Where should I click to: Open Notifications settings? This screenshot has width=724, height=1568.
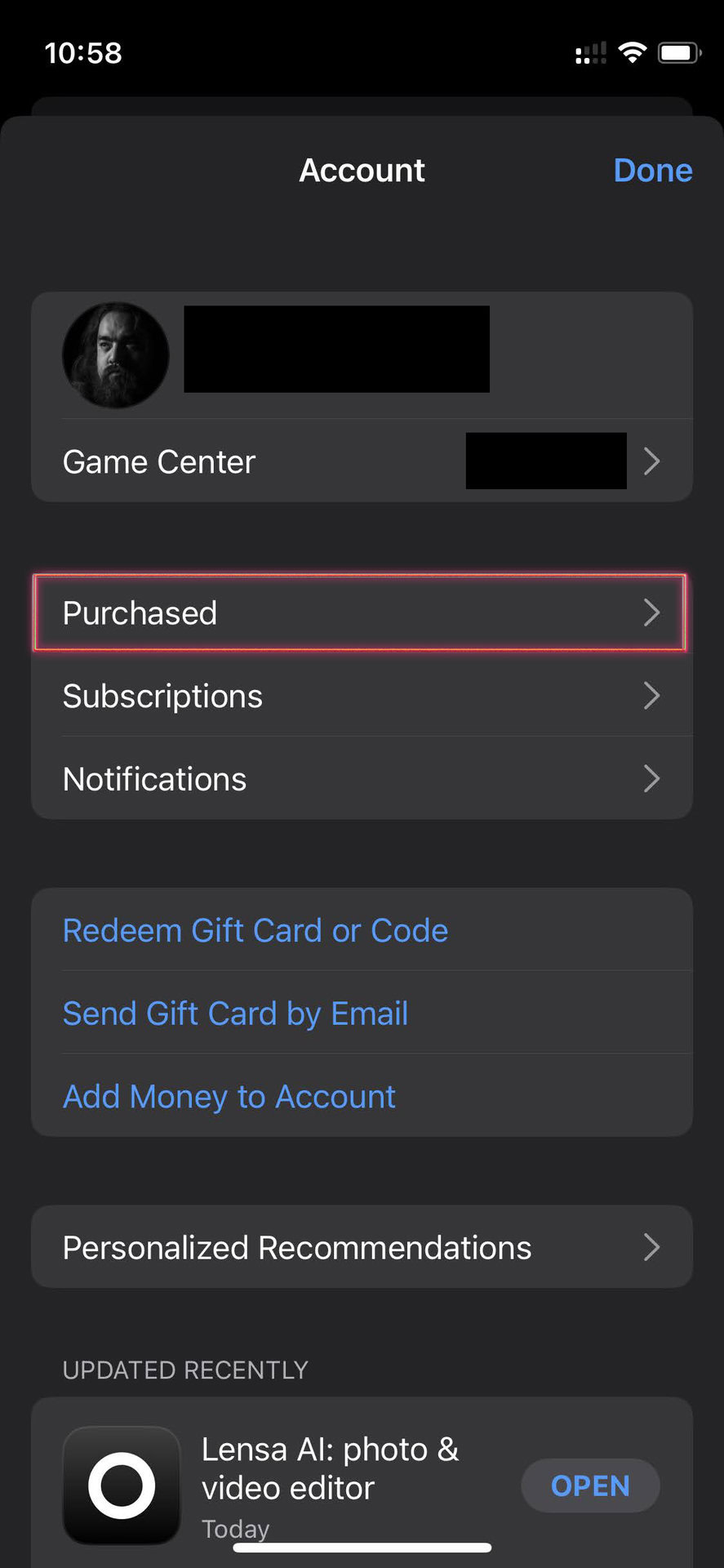click(361, 779)
